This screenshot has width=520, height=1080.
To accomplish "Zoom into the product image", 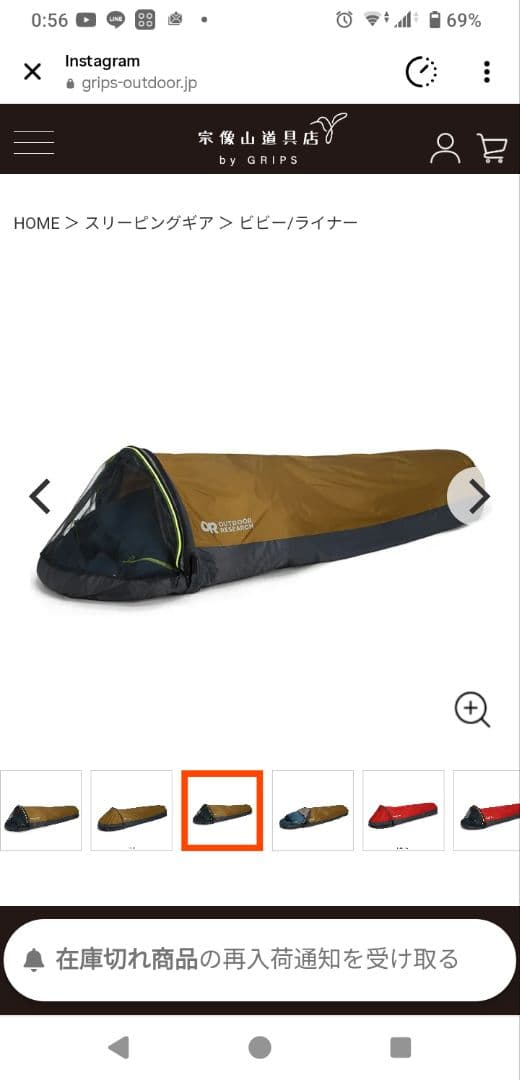I will (472, 709).
